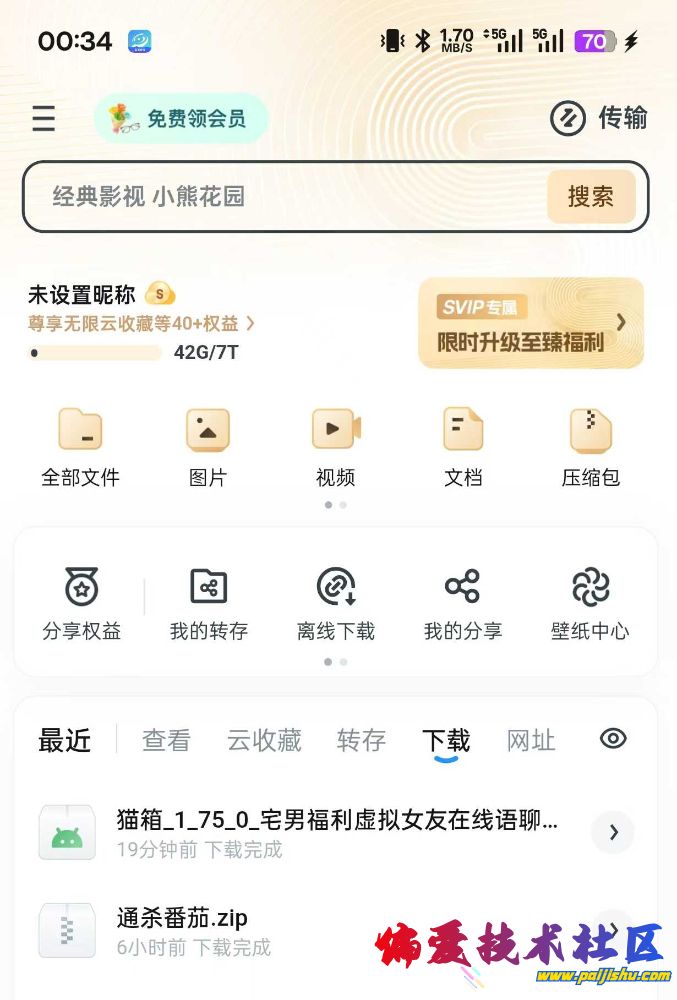Open the 通杀番茄.zip file row
Viewport: 677px width, 1000px height.
300,930
